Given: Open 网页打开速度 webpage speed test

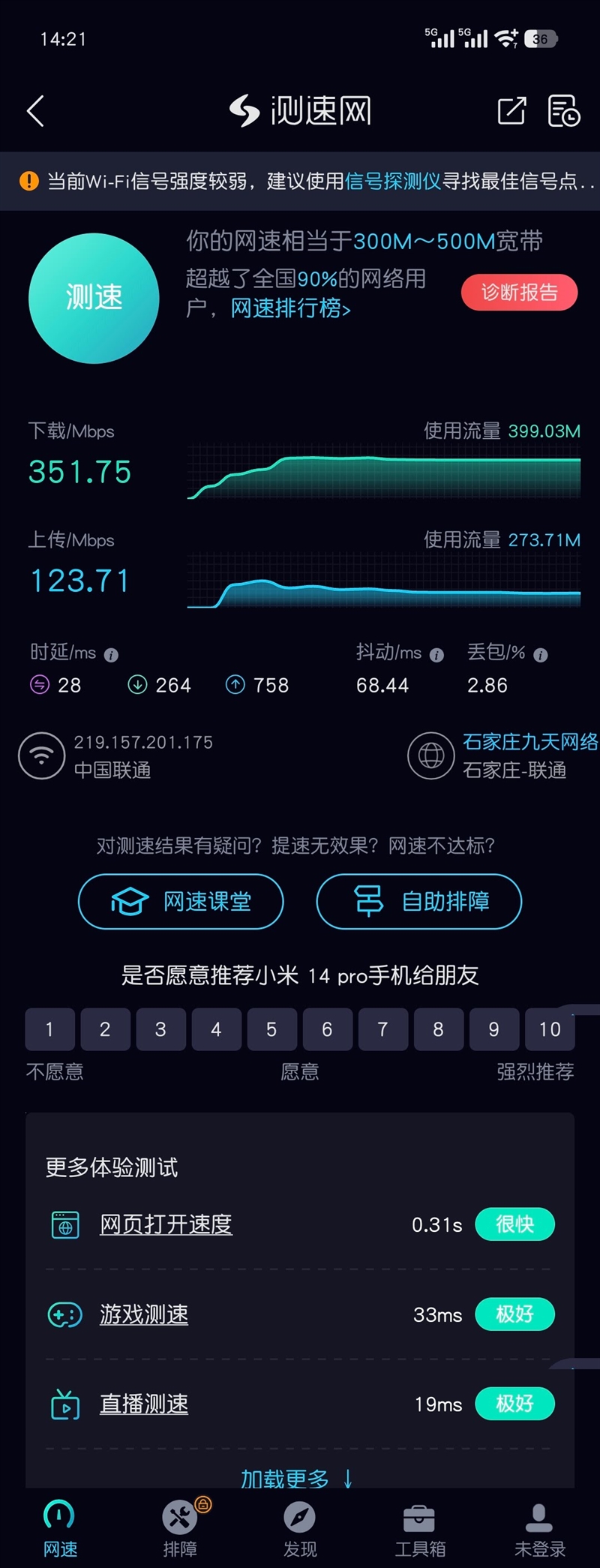Looking at the screenshot, I should click(166, 1224).
